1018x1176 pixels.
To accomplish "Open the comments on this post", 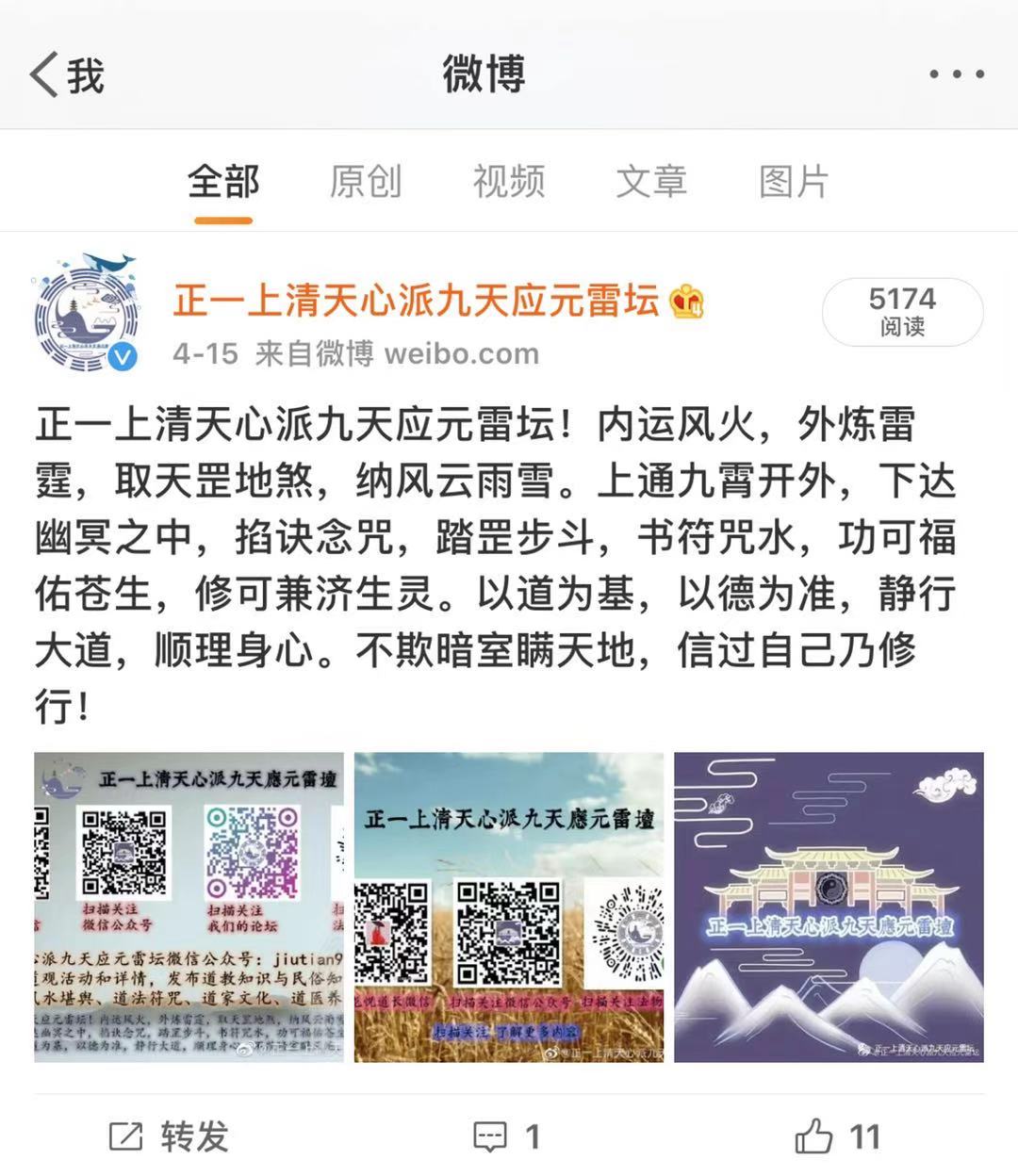I will (507, 1136).
